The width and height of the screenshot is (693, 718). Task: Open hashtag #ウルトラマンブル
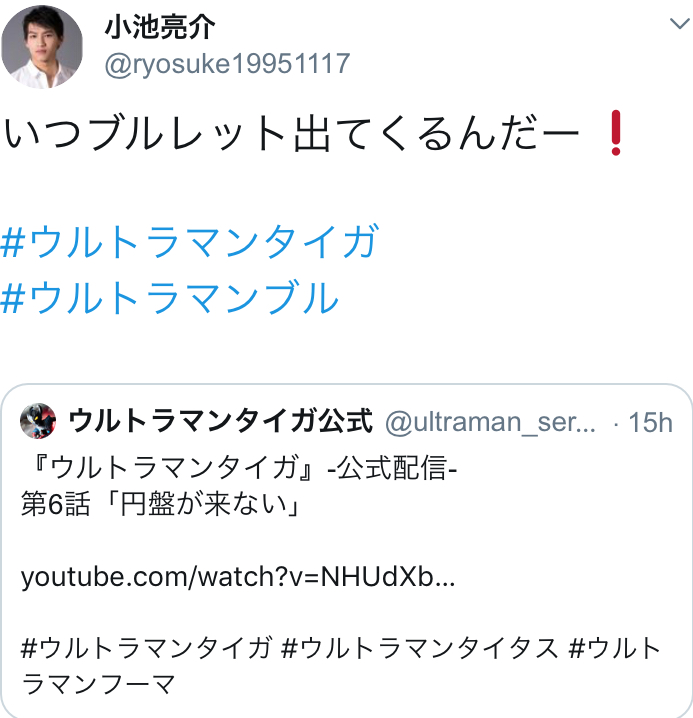(x=170, y=297)
